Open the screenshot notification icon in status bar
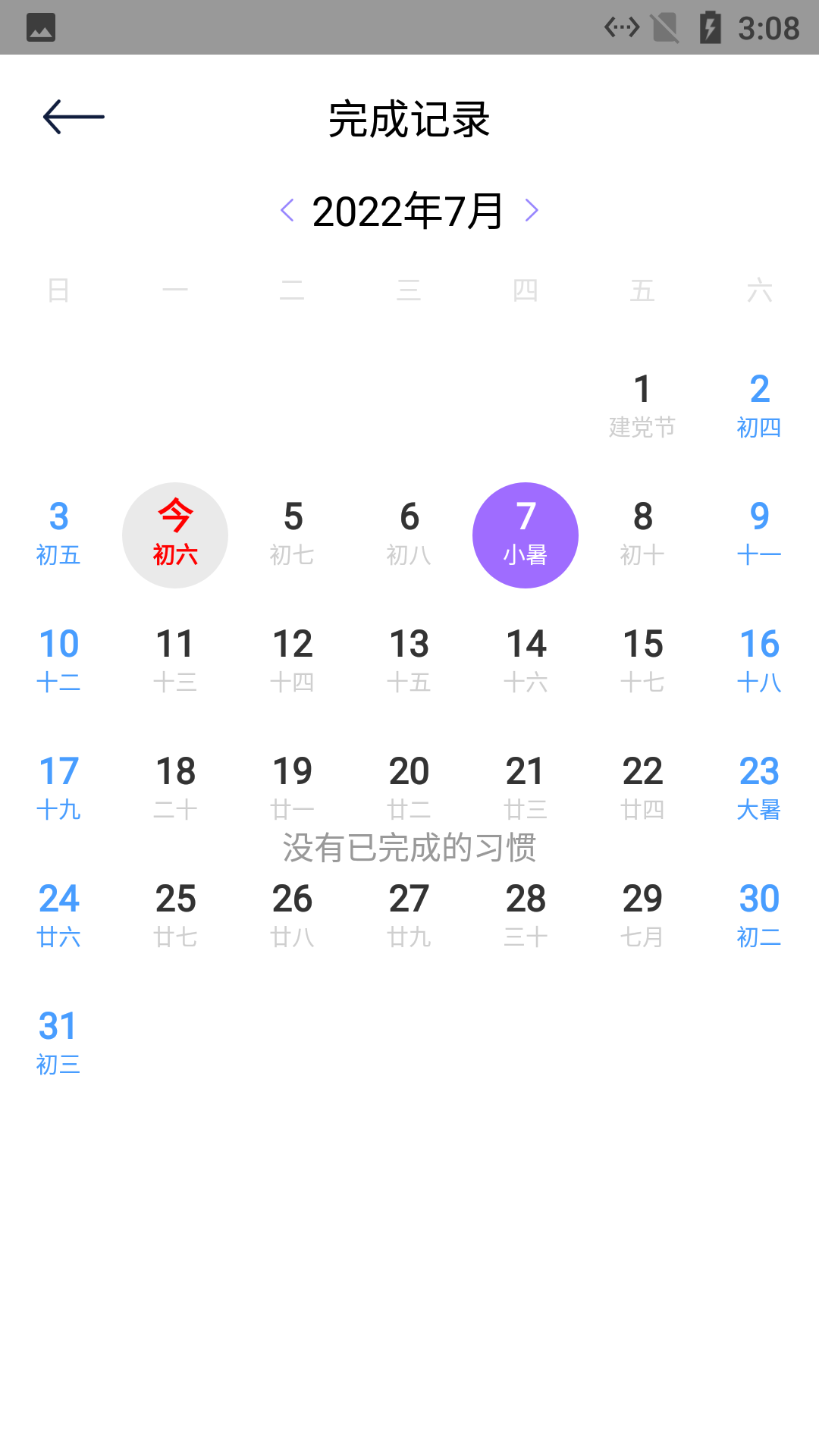 pos(42,28)
